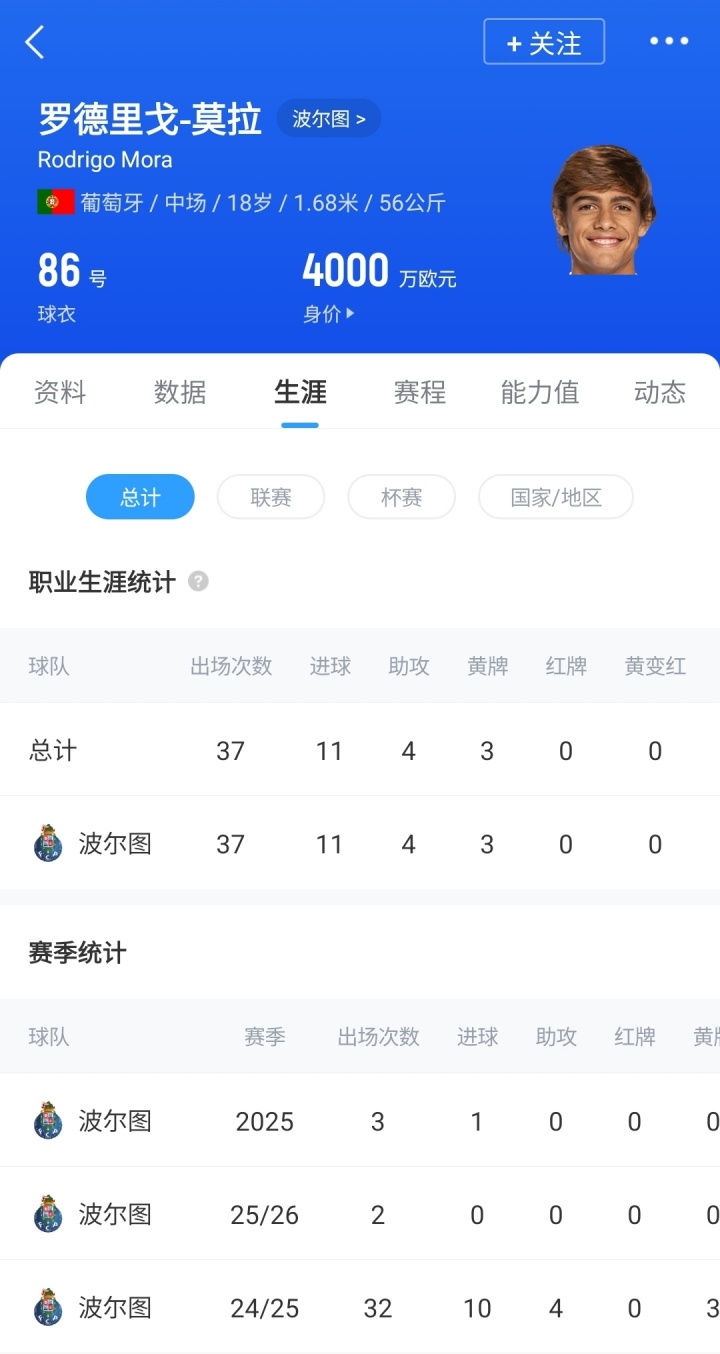Filter career stats by 国家/地区
Image resolution: width=720 pixels, height=1354 pixels.
[556, 497]
